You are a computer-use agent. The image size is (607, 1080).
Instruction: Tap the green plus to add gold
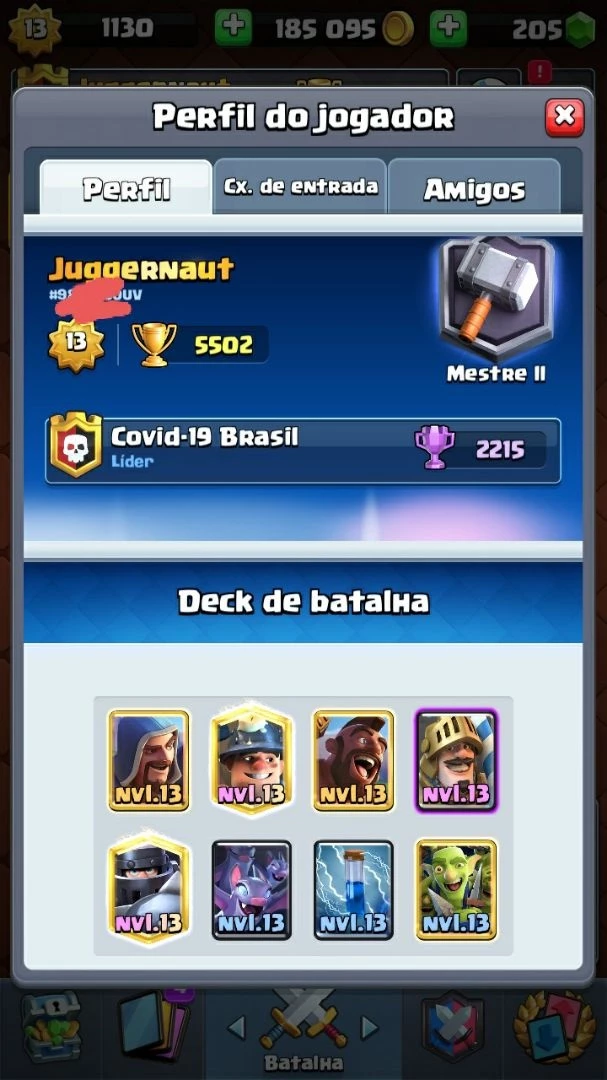point(234,28)
